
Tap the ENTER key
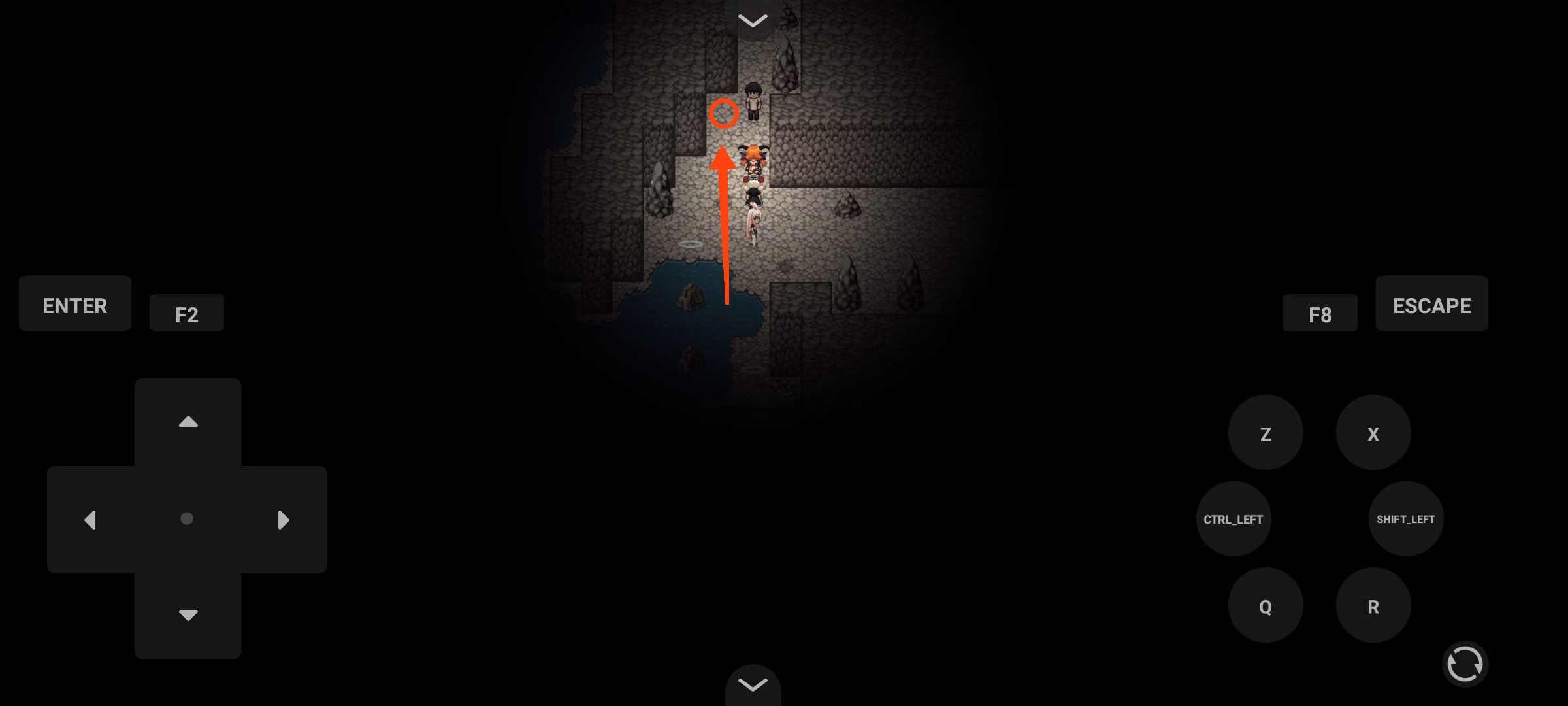tap(74, 305)
